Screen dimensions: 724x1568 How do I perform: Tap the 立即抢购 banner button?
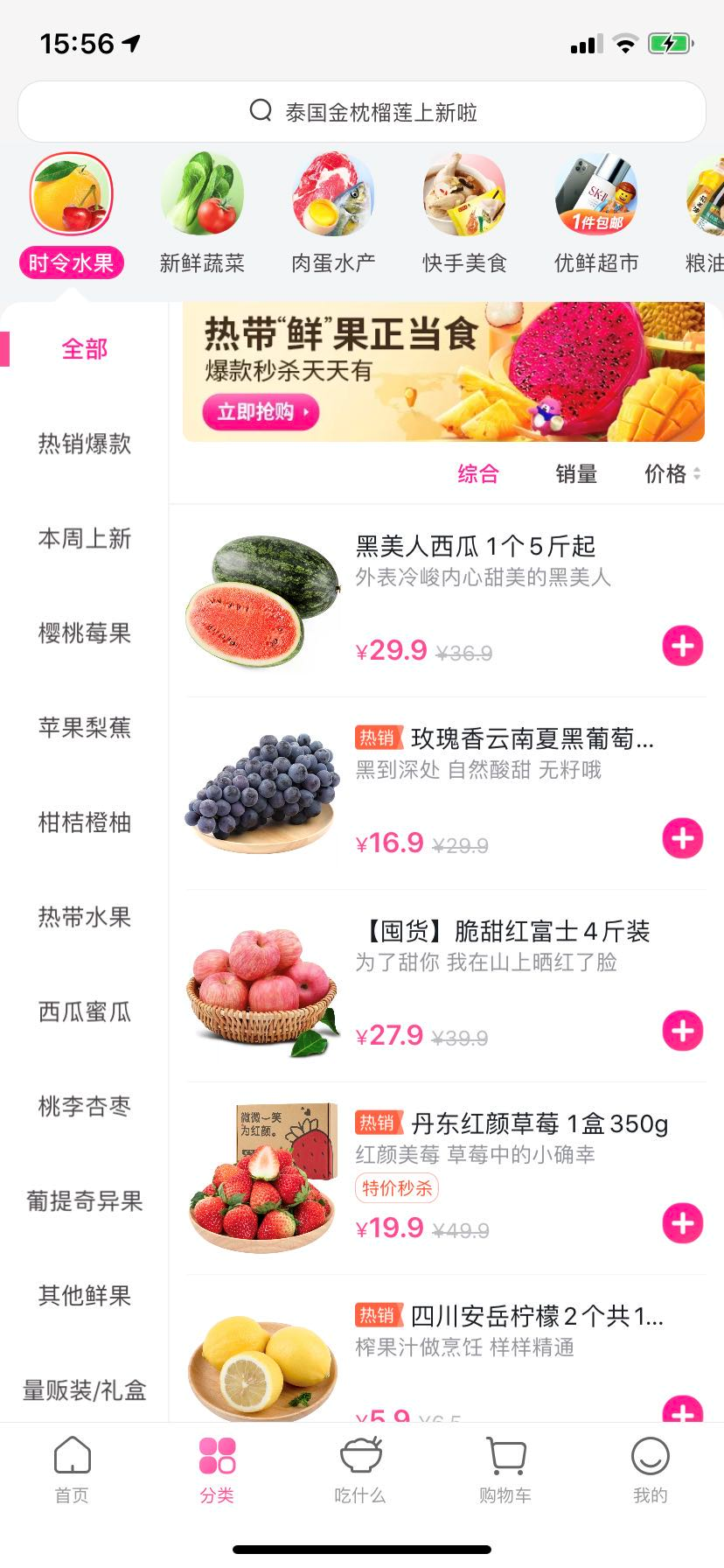258,412
